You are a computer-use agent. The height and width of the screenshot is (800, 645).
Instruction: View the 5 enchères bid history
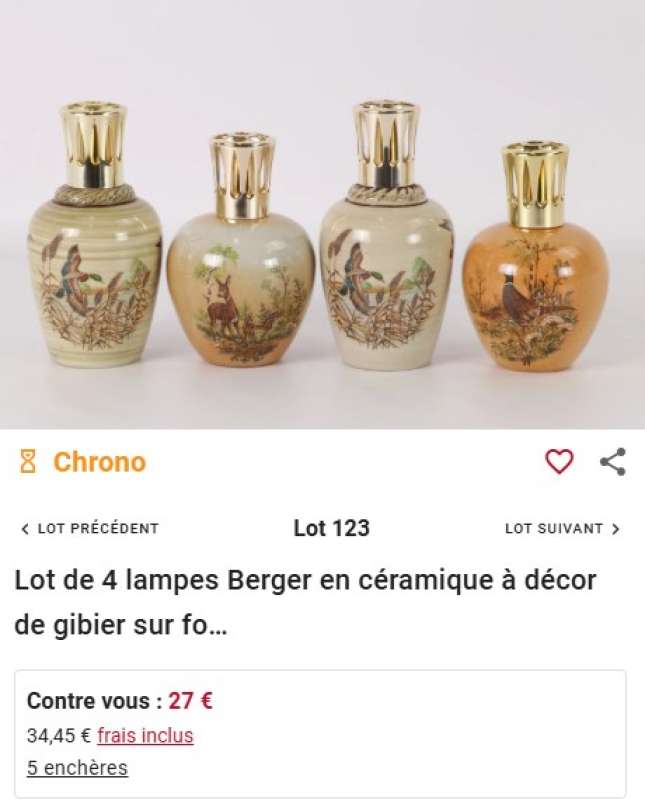click(x=77, y=768)
